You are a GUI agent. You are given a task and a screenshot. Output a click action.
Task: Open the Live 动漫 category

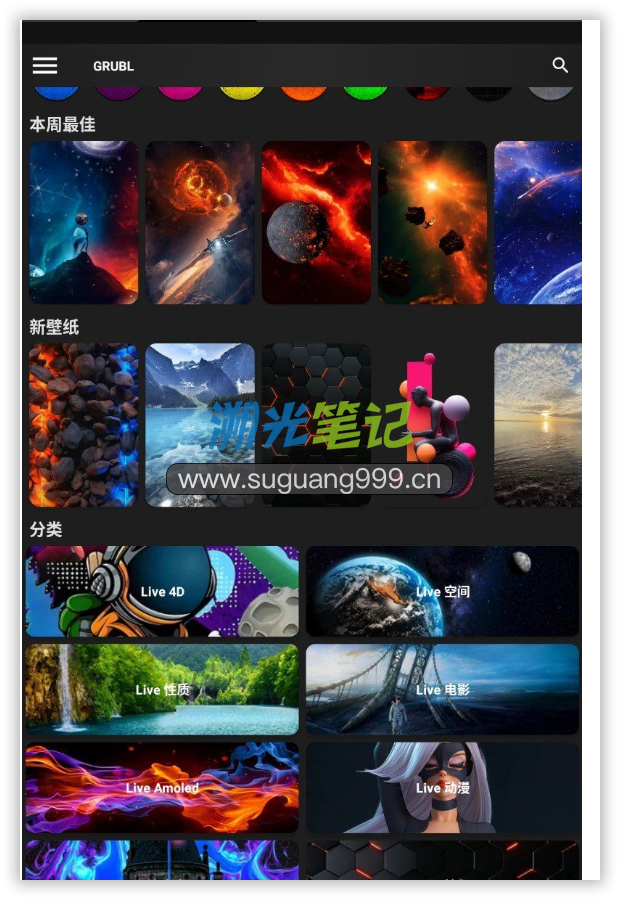pyautogui.click(x=442, y=787)
